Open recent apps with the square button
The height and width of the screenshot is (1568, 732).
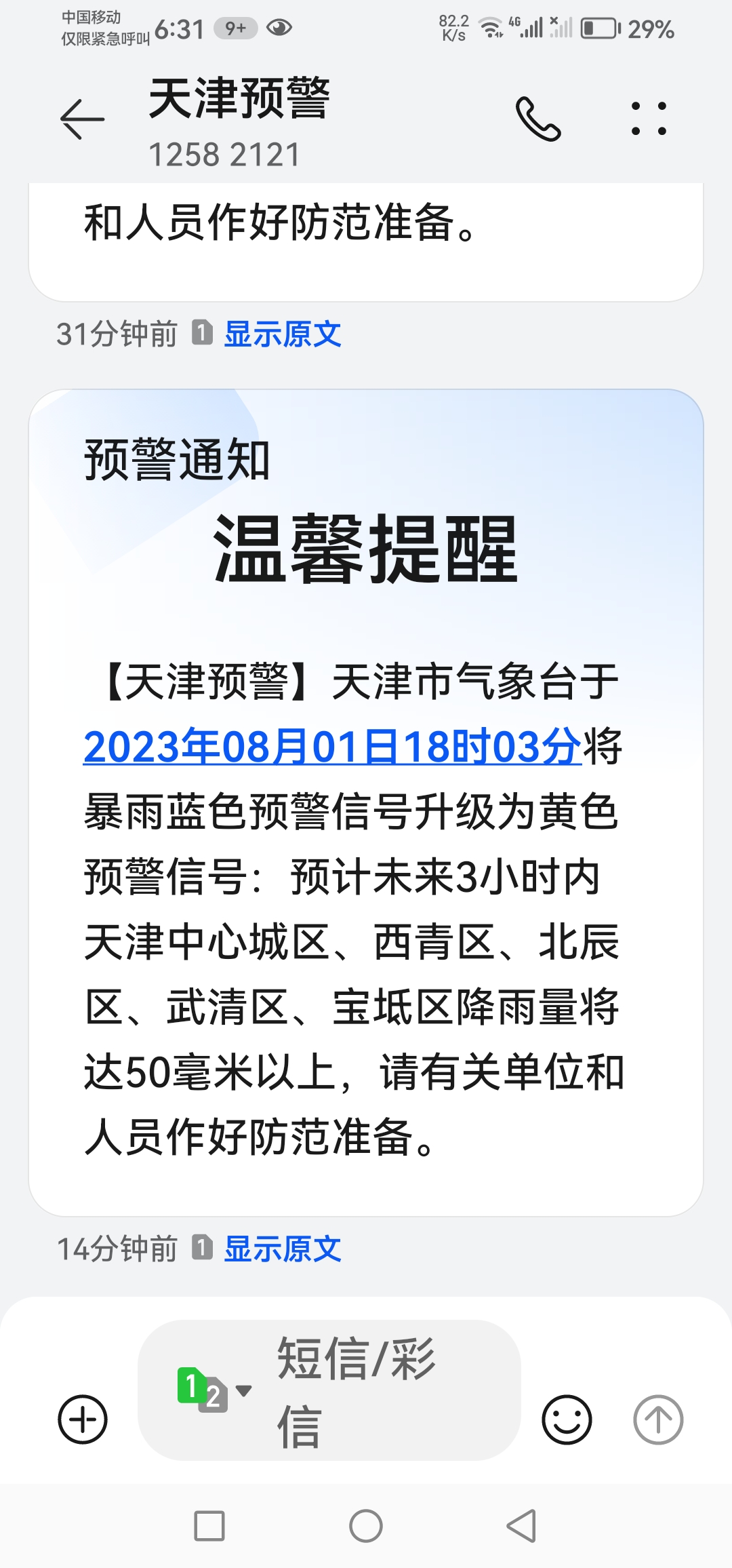209,1527
